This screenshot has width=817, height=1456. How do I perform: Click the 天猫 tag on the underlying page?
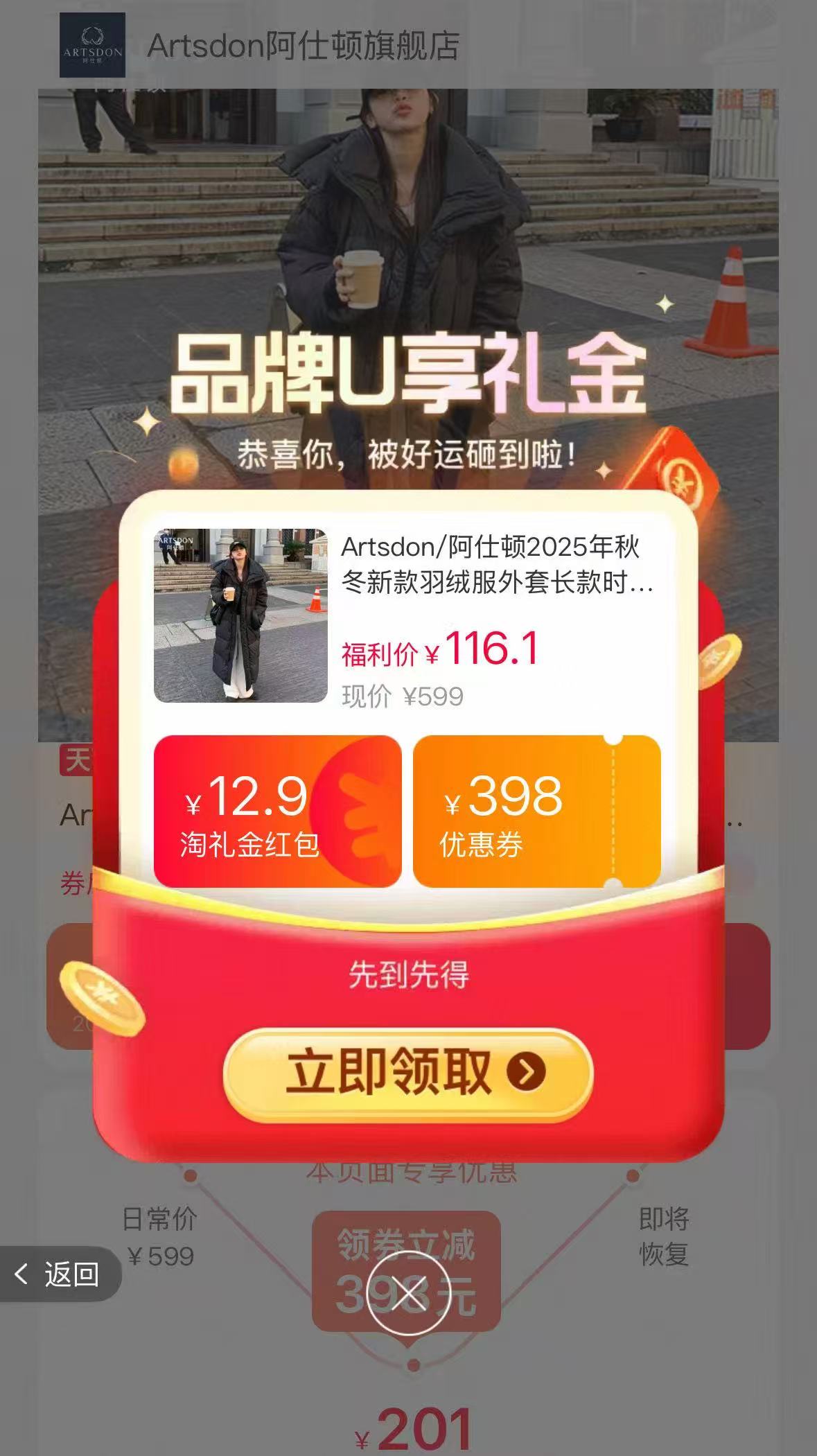(76, 761)
